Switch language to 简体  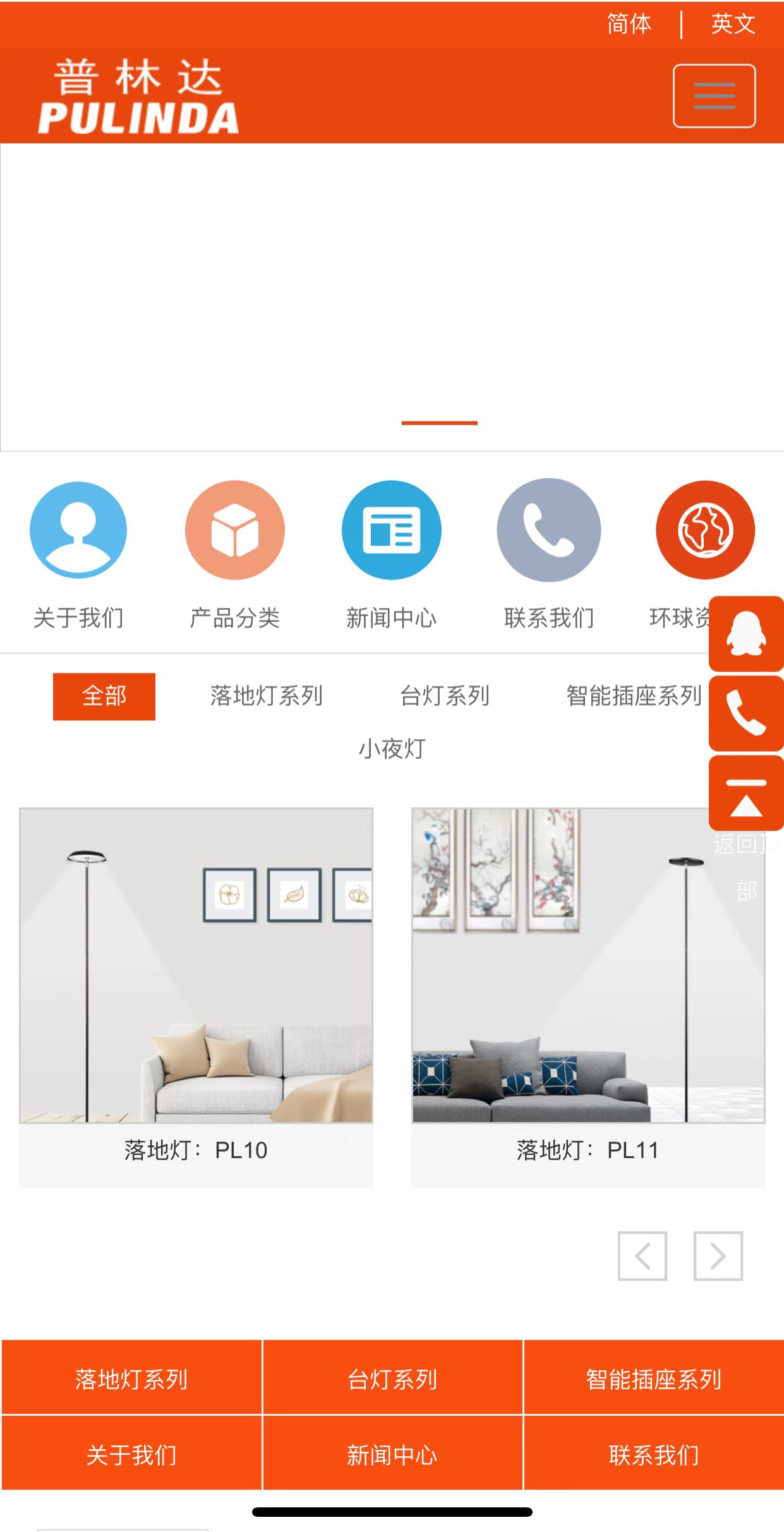pos(629,24)
